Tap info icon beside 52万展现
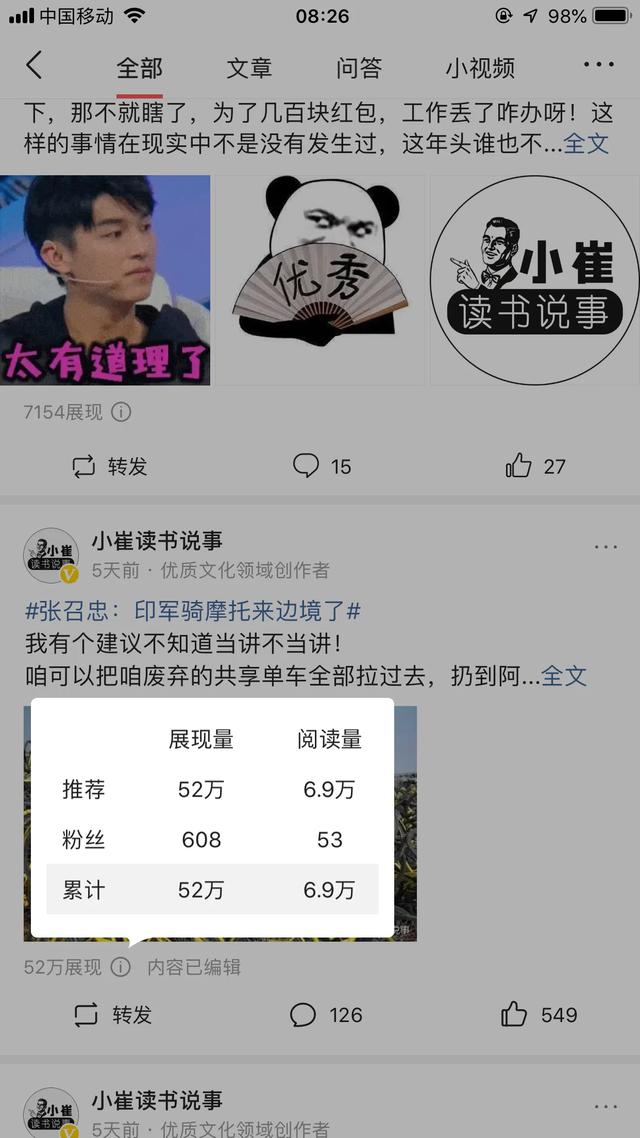The height and width of the screenshot is (1138, 640). (120, 967)
